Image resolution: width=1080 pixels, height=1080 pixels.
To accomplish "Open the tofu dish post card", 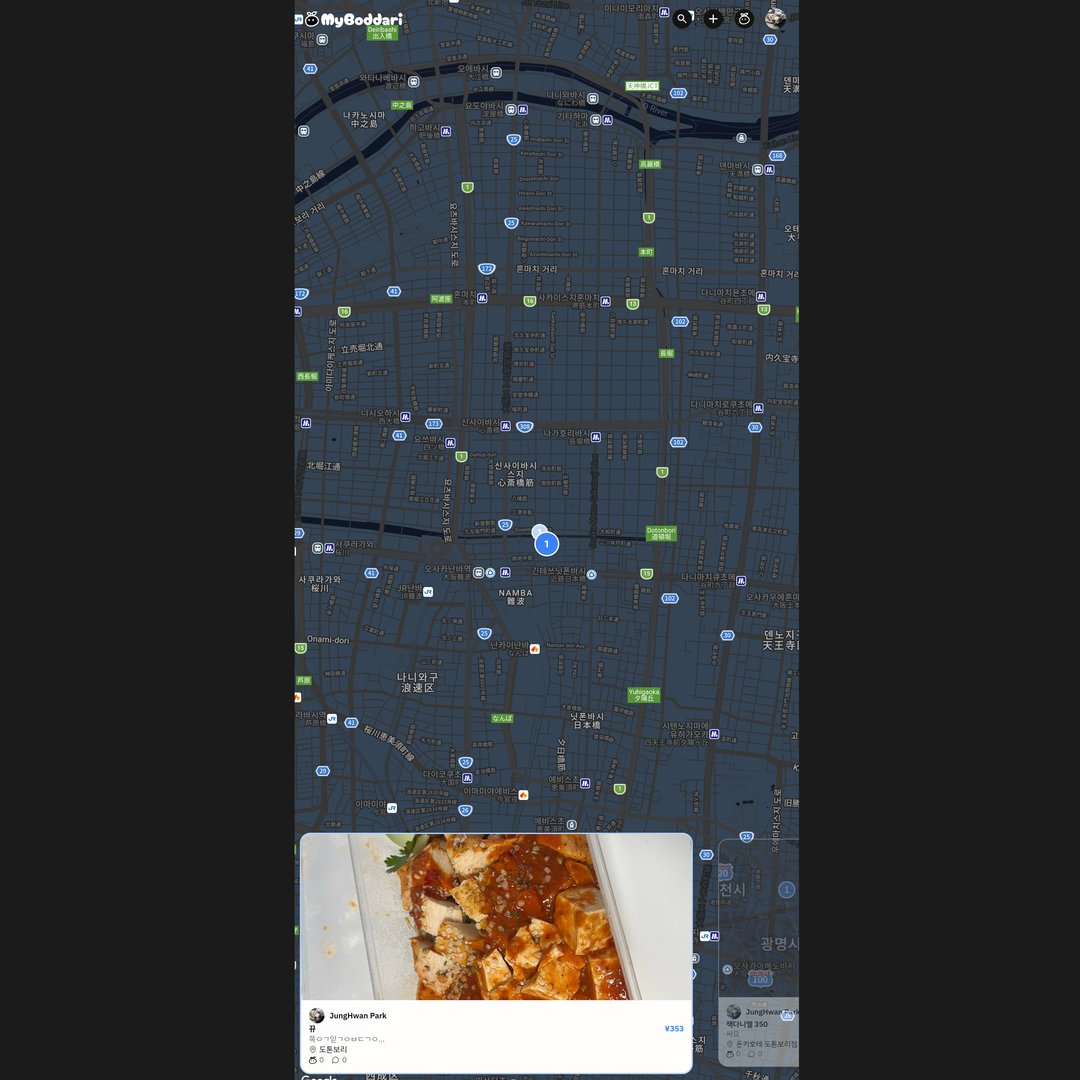I will pos(496,916).
